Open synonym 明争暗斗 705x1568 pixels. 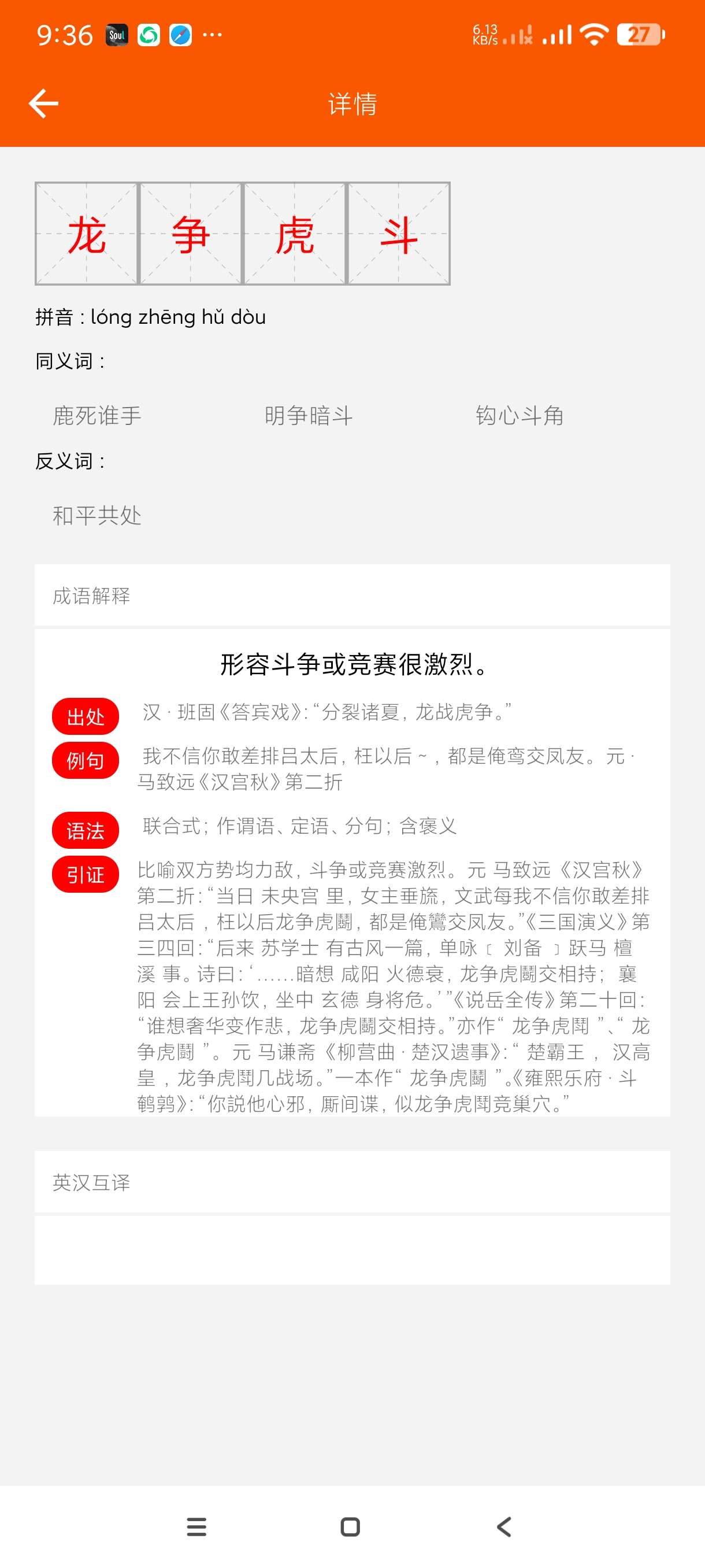tap(309, 416)
